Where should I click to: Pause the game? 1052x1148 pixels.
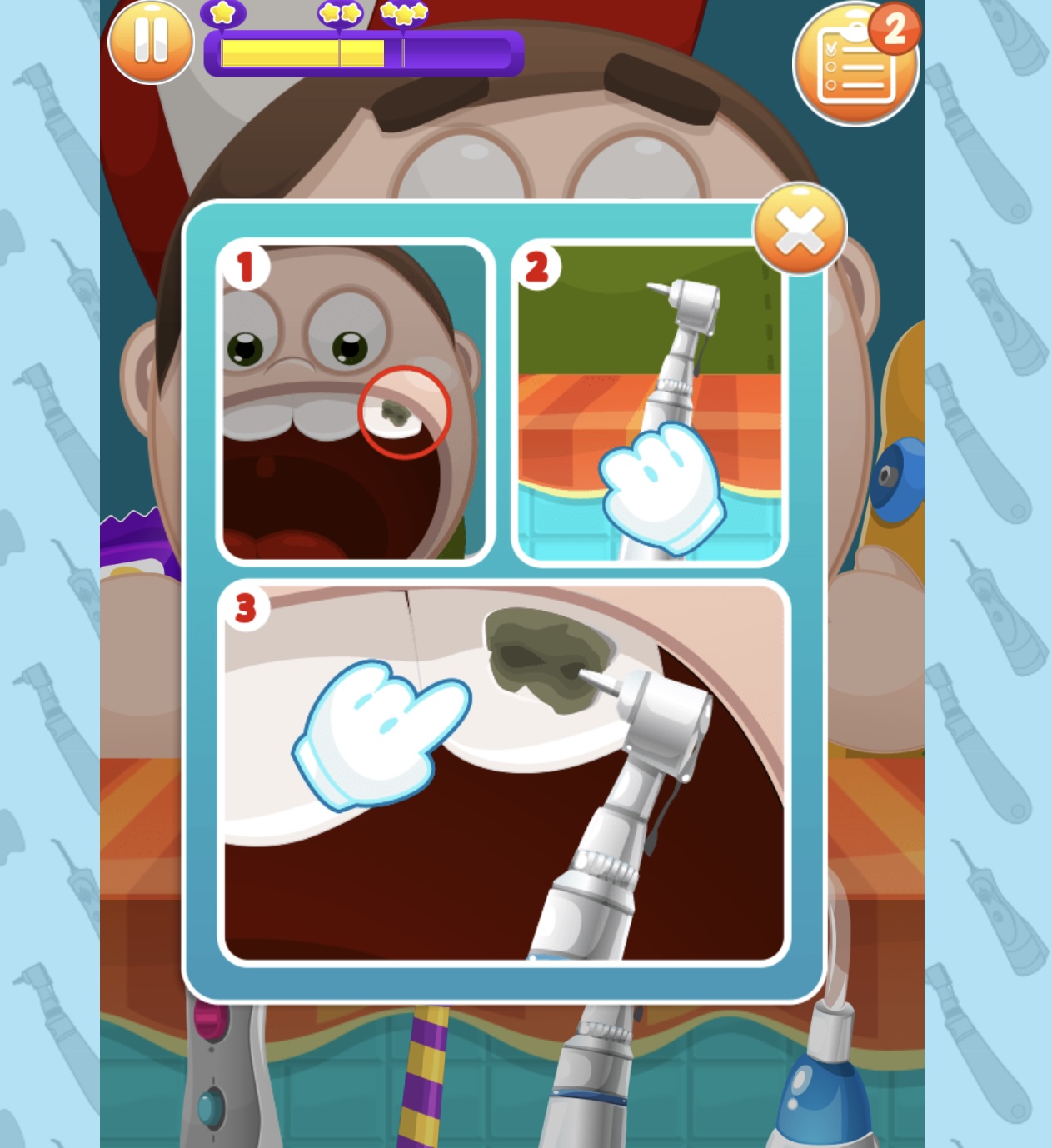point(151,40)
